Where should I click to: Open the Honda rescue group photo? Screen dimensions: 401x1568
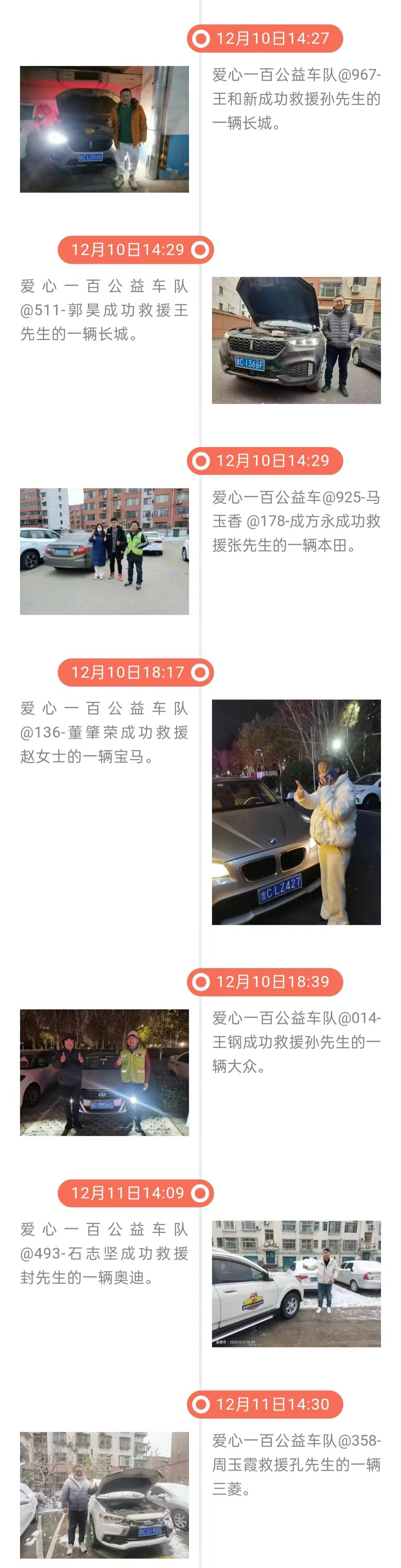pos(104,551)
